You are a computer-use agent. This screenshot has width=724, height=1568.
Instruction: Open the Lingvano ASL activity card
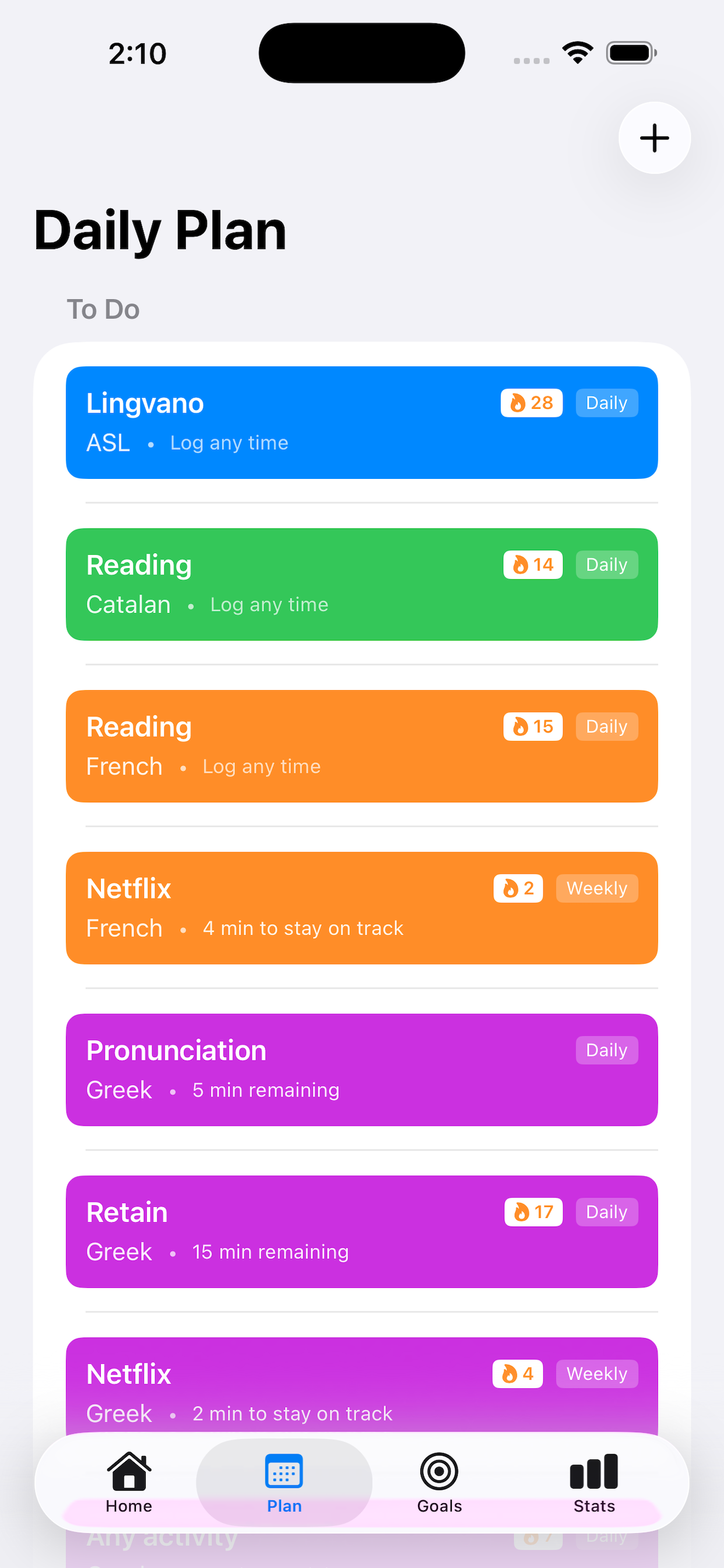[x=361, y=422]
